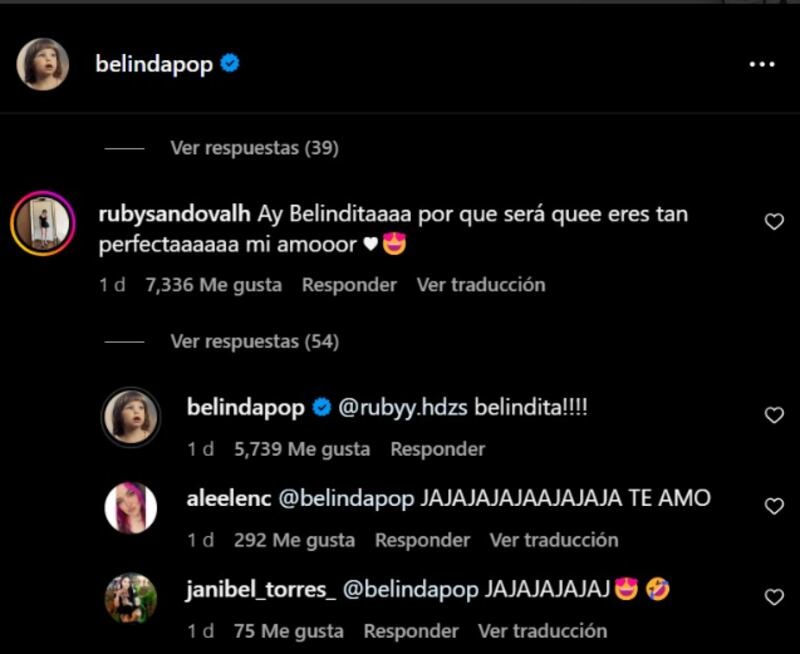Reply to belindapop's belindita comment
The width and height of the screenshot is (800, 654).
coord(437,450)
